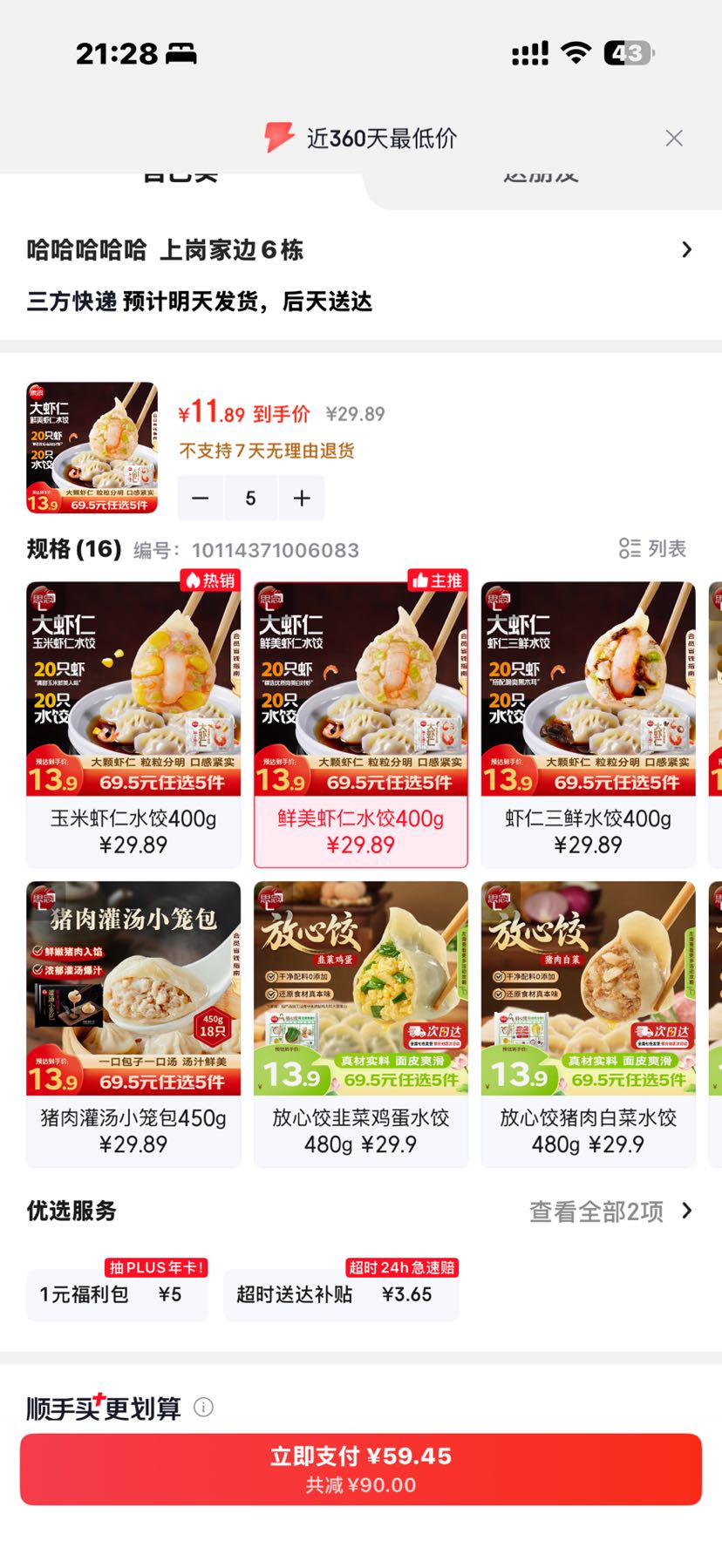This screenshot has width=722, height=1568.
Task: Open the selected product thumbnail image
Action: [92, 447]
